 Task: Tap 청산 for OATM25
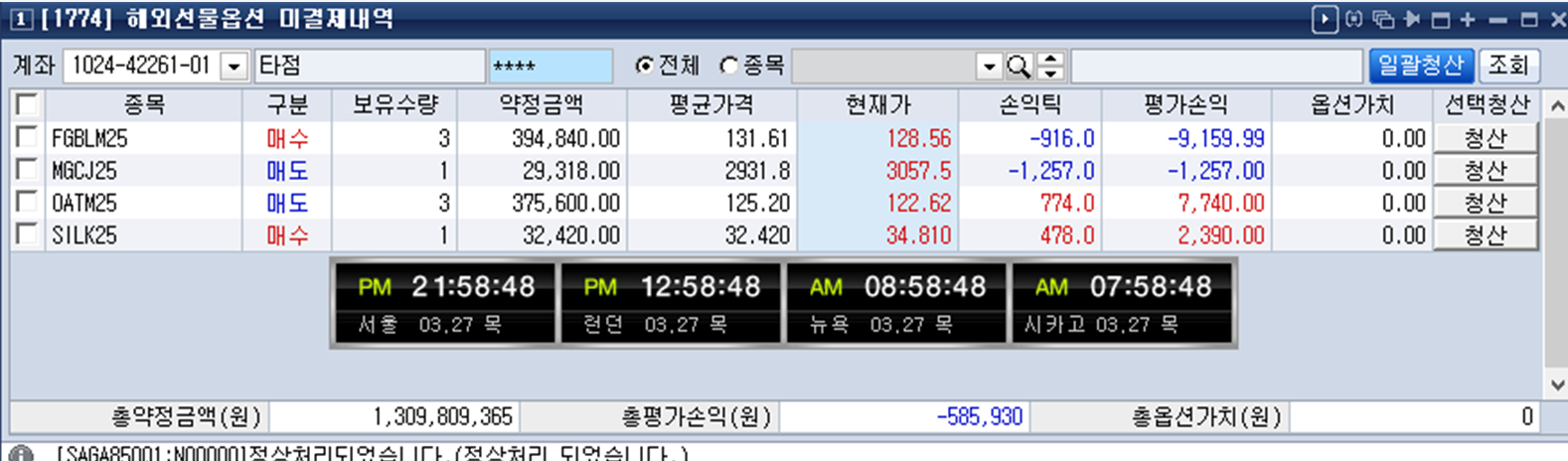click(x=1485, y=203)
